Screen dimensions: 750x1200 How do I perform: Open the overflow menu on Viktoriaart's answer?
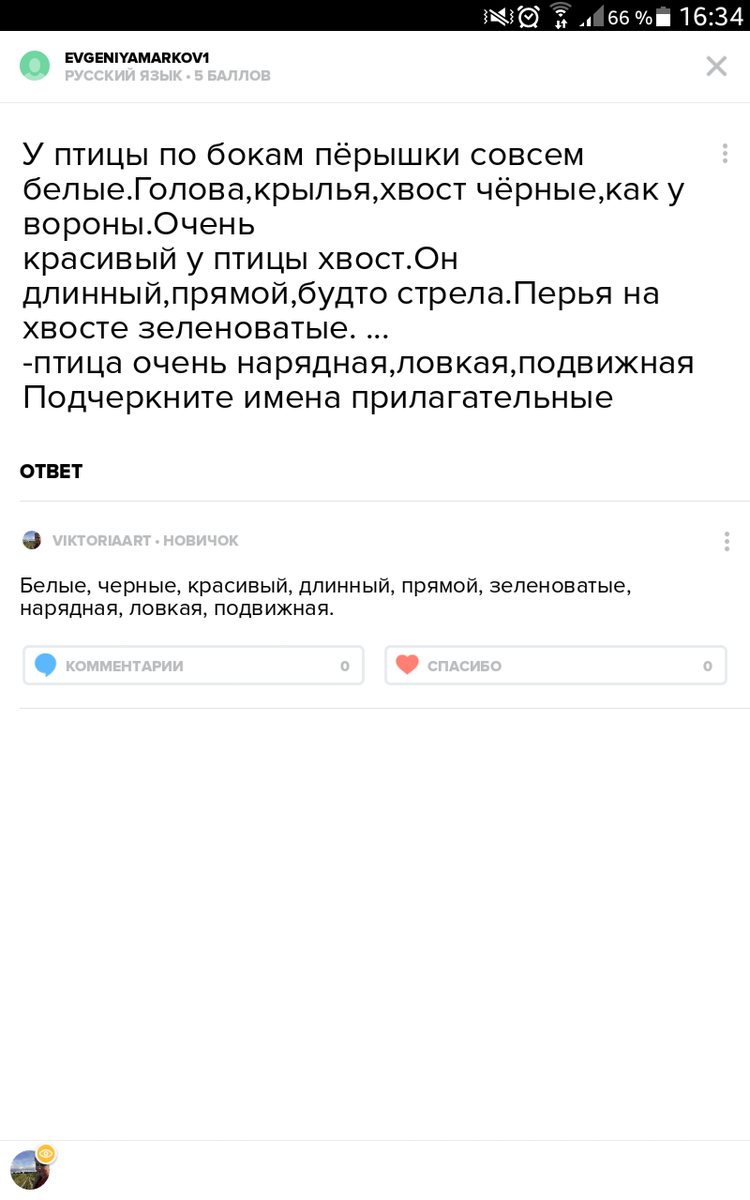click(x=726, y=541)
